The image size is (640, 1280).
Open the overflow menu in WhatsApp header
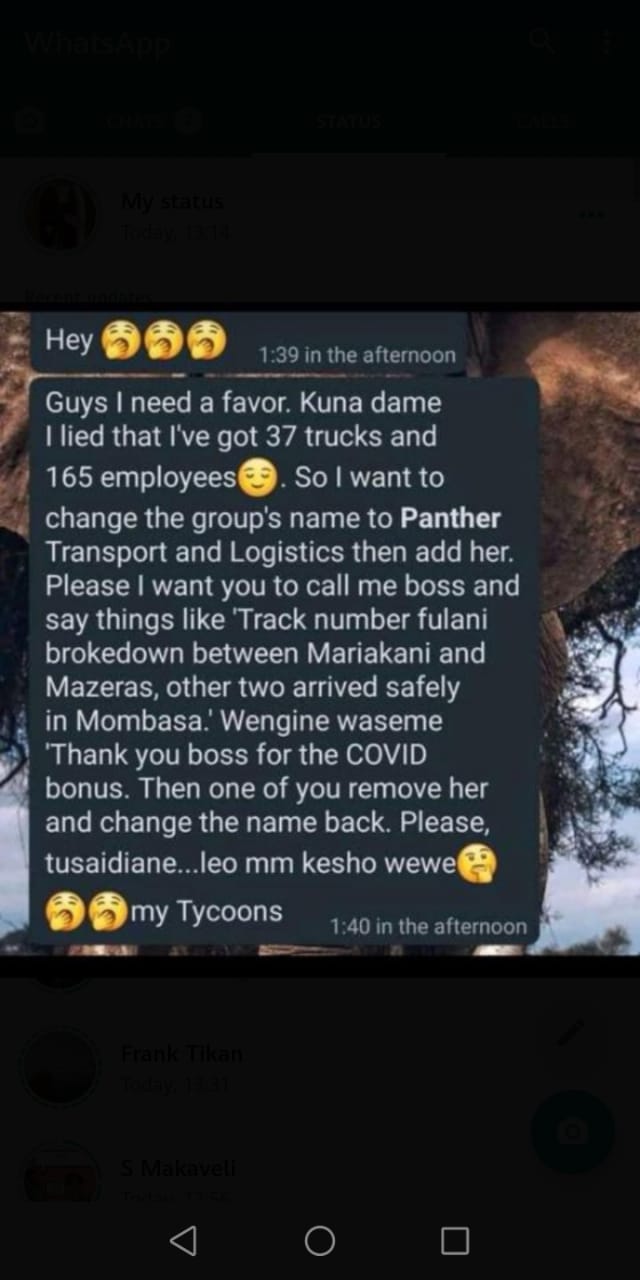coord(606,41)
